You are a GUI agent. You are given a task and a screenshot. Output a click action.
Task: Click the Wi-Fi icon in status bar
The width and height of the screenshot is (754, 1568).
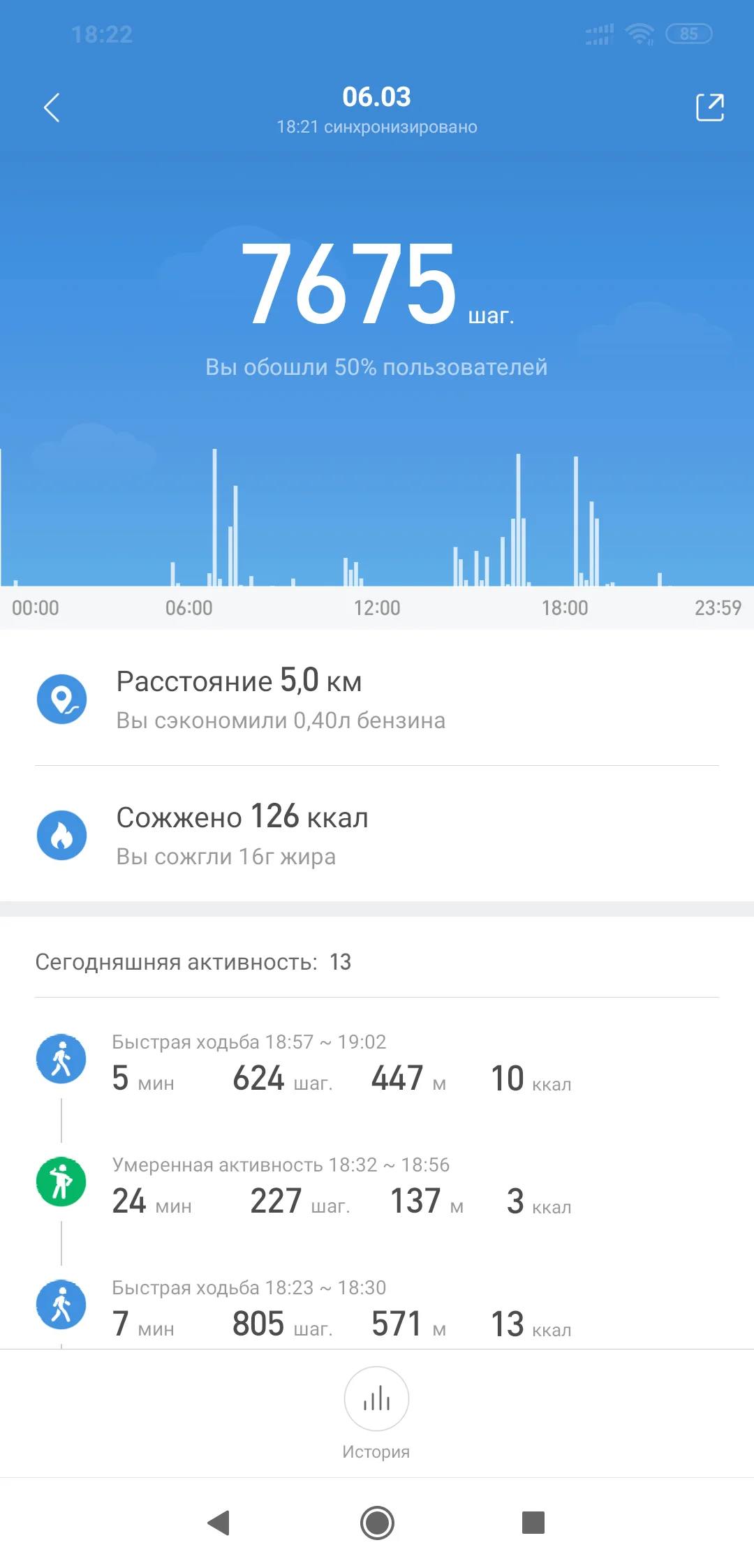tap(639, 33)
